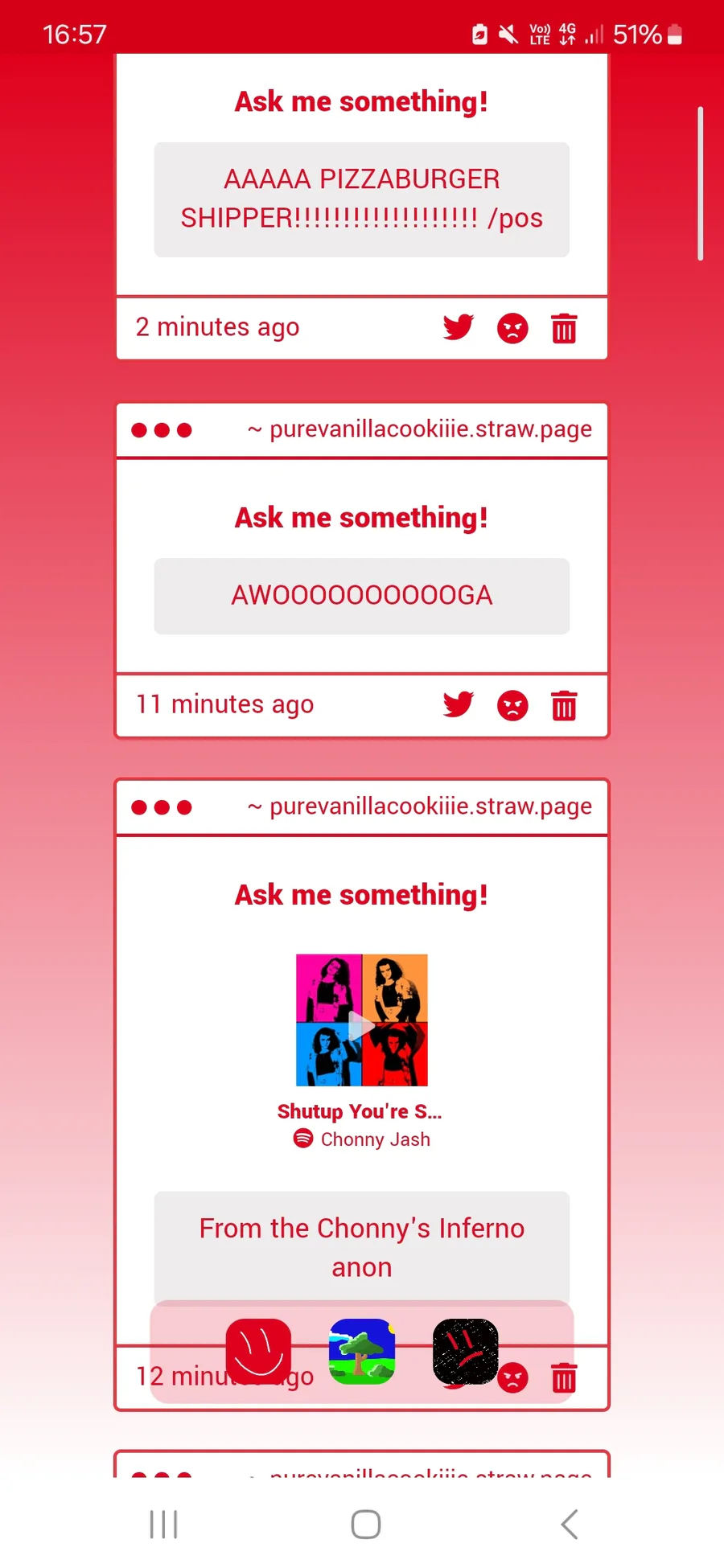Share the AWOOOOOOOOOOOGA message on Twitter
This screenshot has width=724, height=1568.
pos(459,704)
